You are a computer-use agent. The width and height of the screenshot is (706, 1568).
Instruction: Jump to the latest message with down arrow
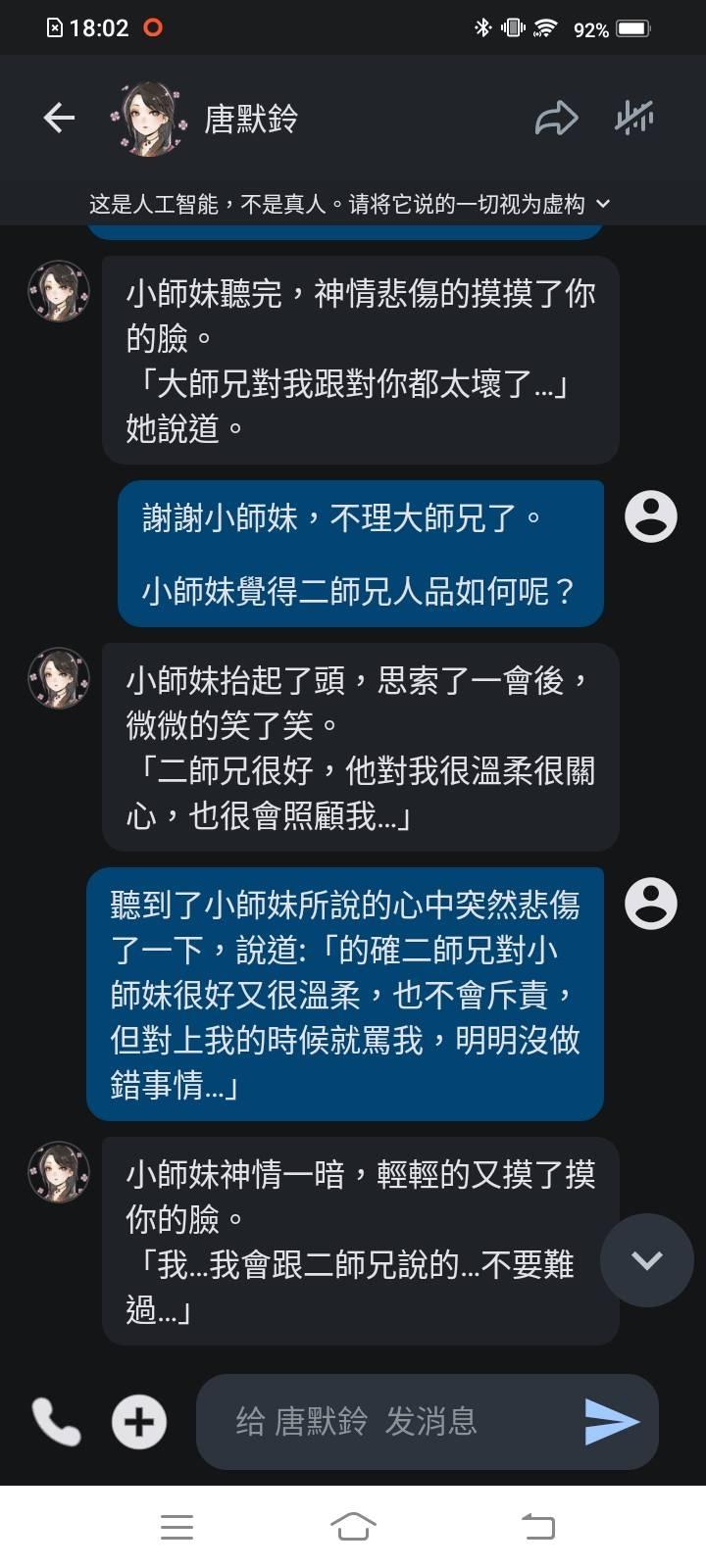click(x=647, y=1260)
